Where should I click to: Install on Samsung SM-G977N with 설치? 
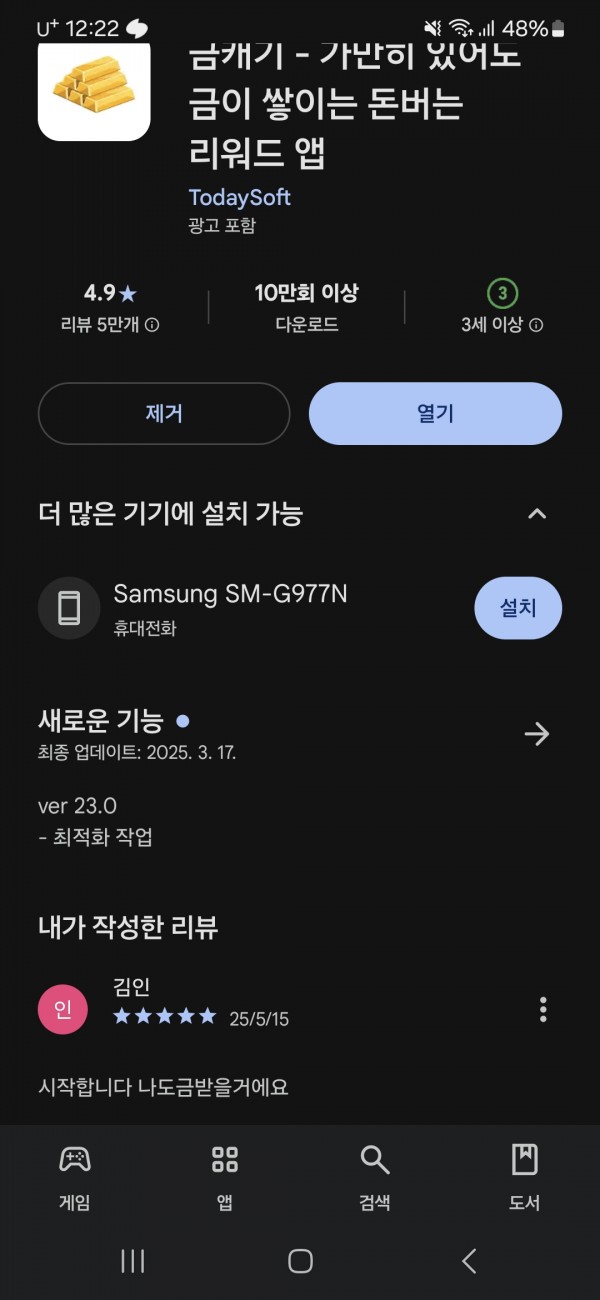pos(518,607)
